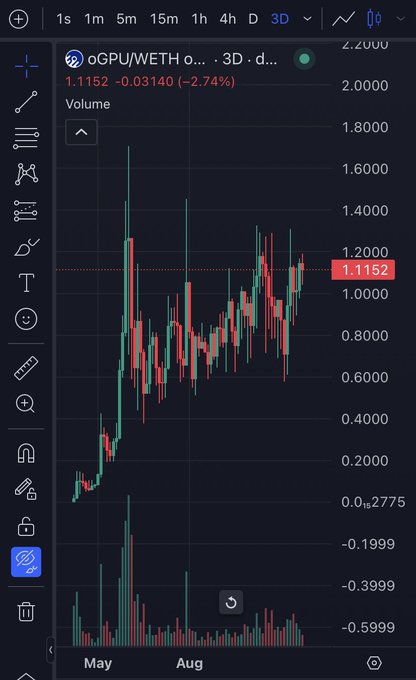Open the emoji sticker tool

click(x=26, y=319)
